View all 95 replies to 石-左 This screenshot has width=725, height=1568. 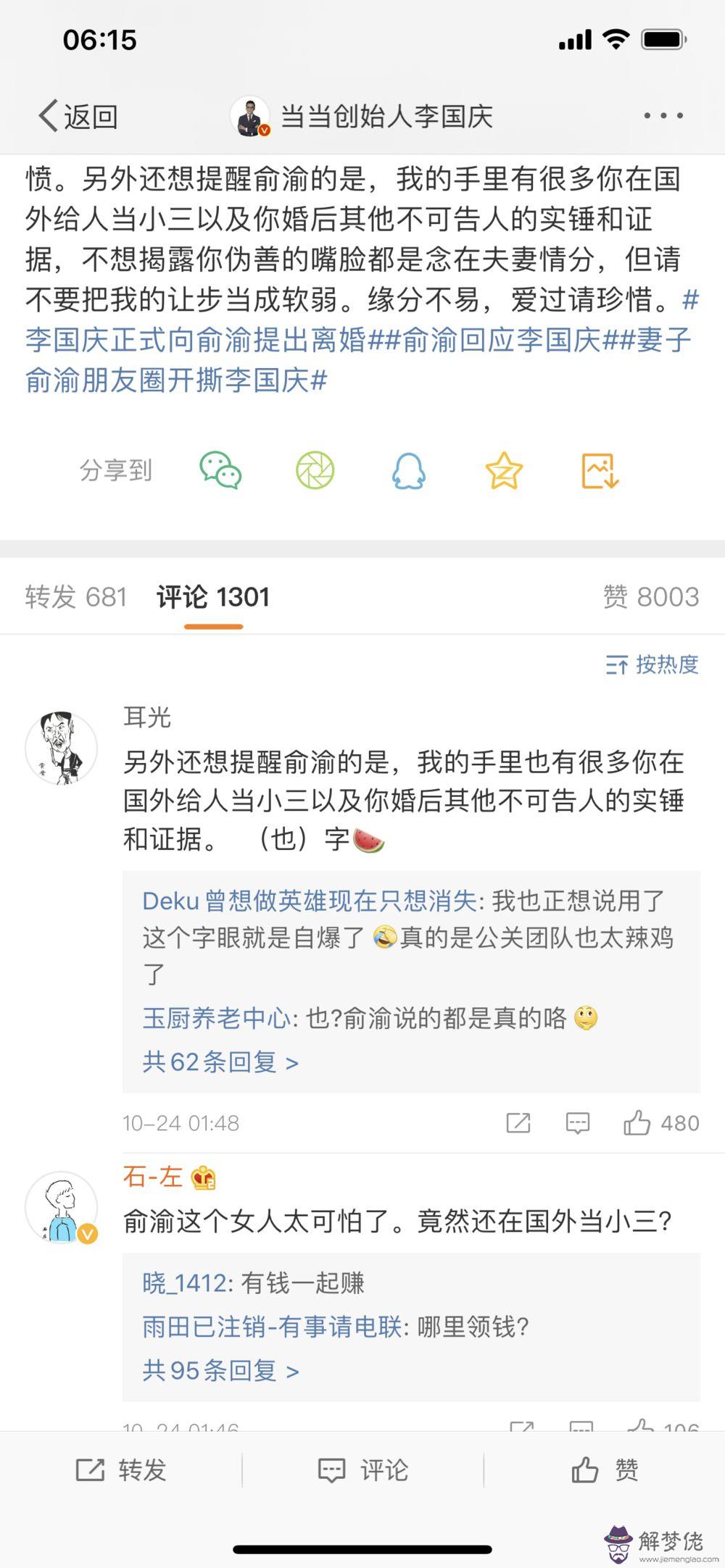(220, 1371)
